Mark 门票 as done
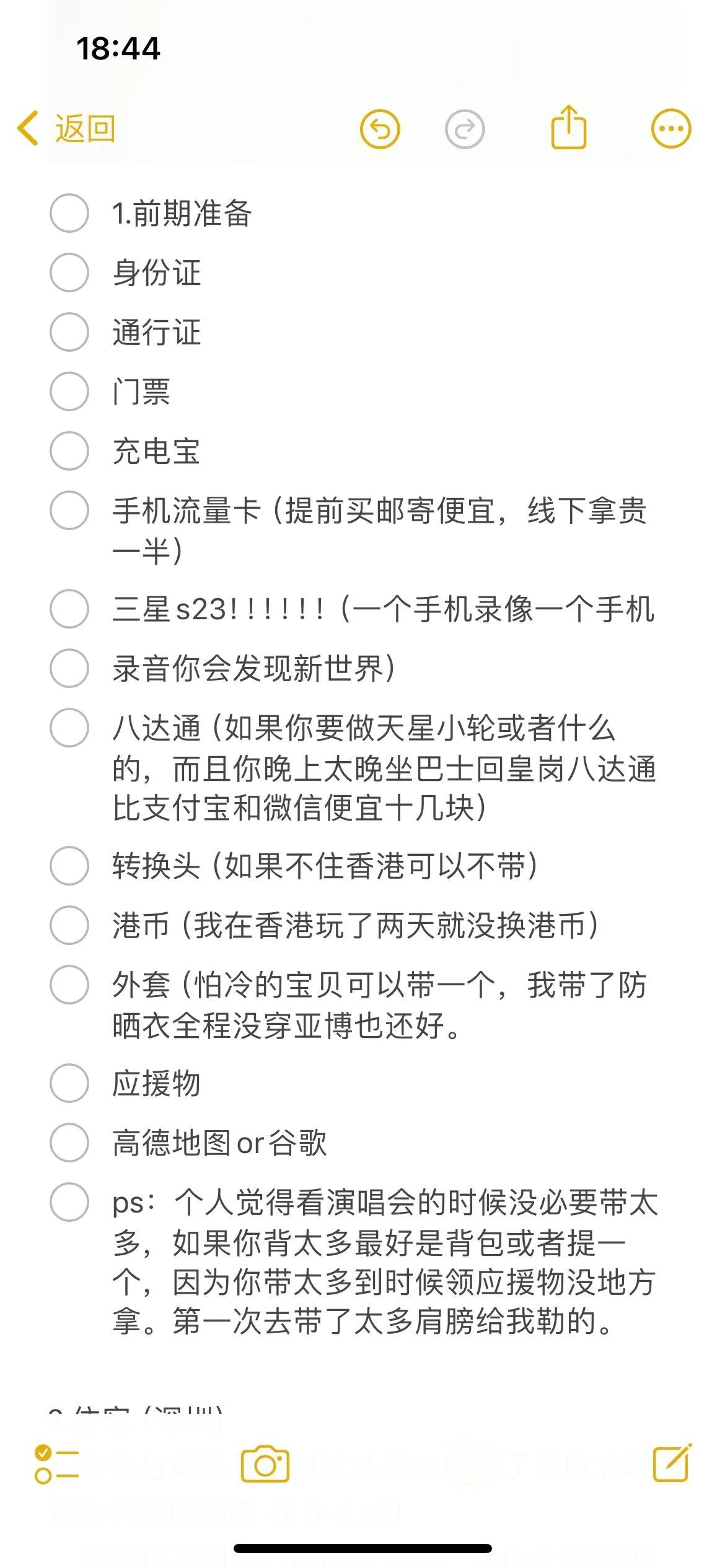 pos(69,391)
